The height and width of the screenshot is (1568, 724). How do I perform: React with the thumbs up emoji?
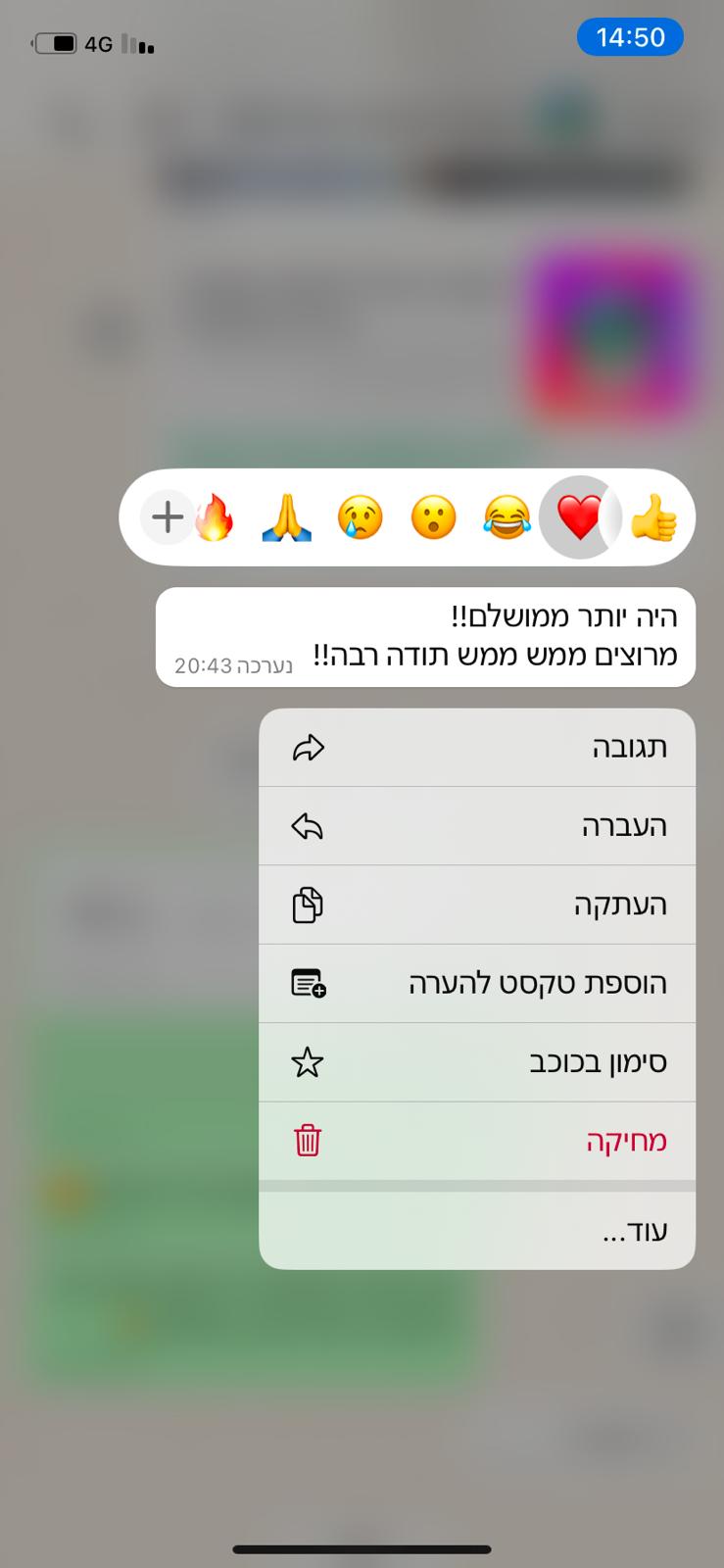pos(653,517)
